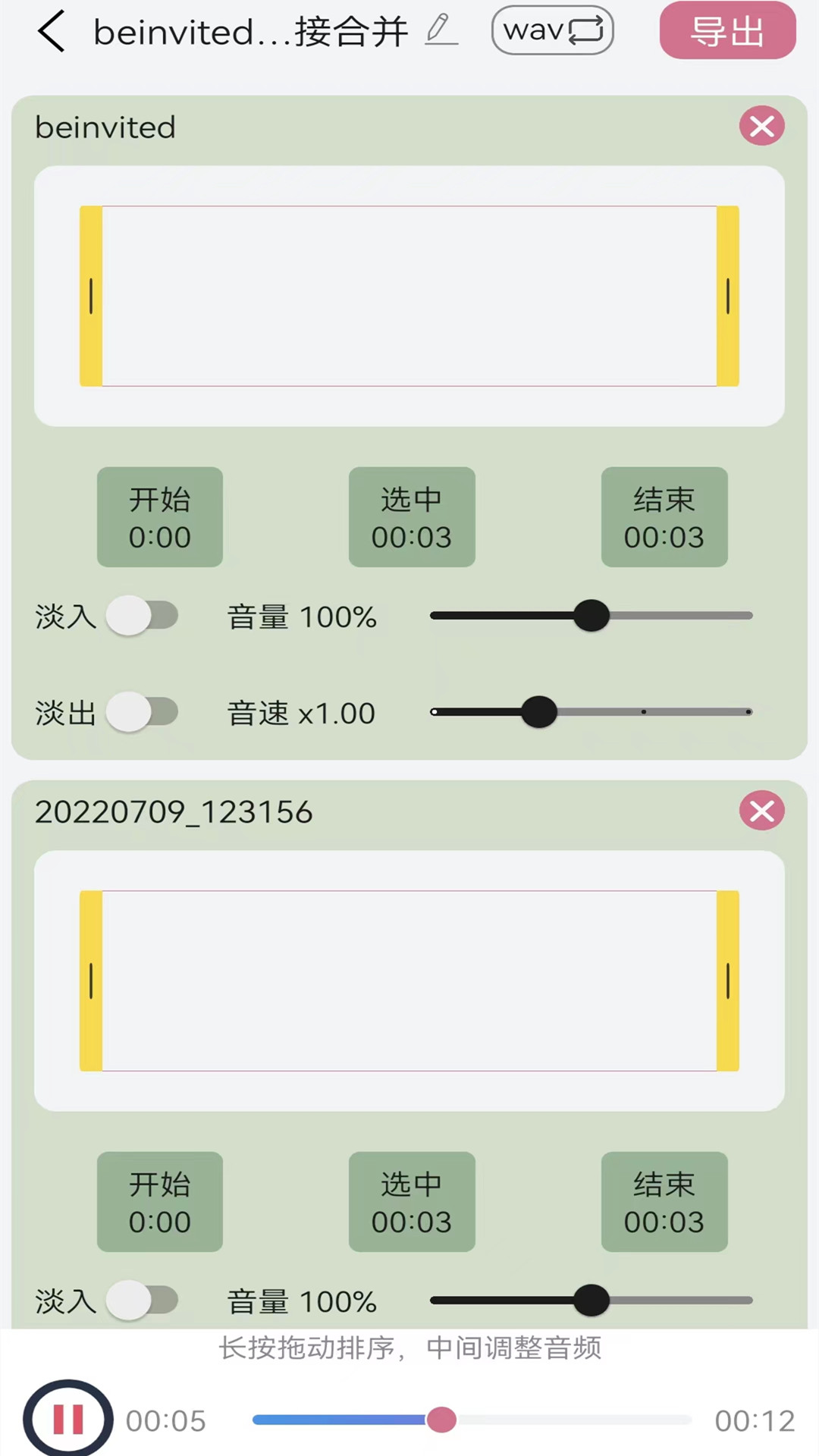819x1456 pixels.
Task: Tap the wav format switch icon
Action: (x=551, y=30)
